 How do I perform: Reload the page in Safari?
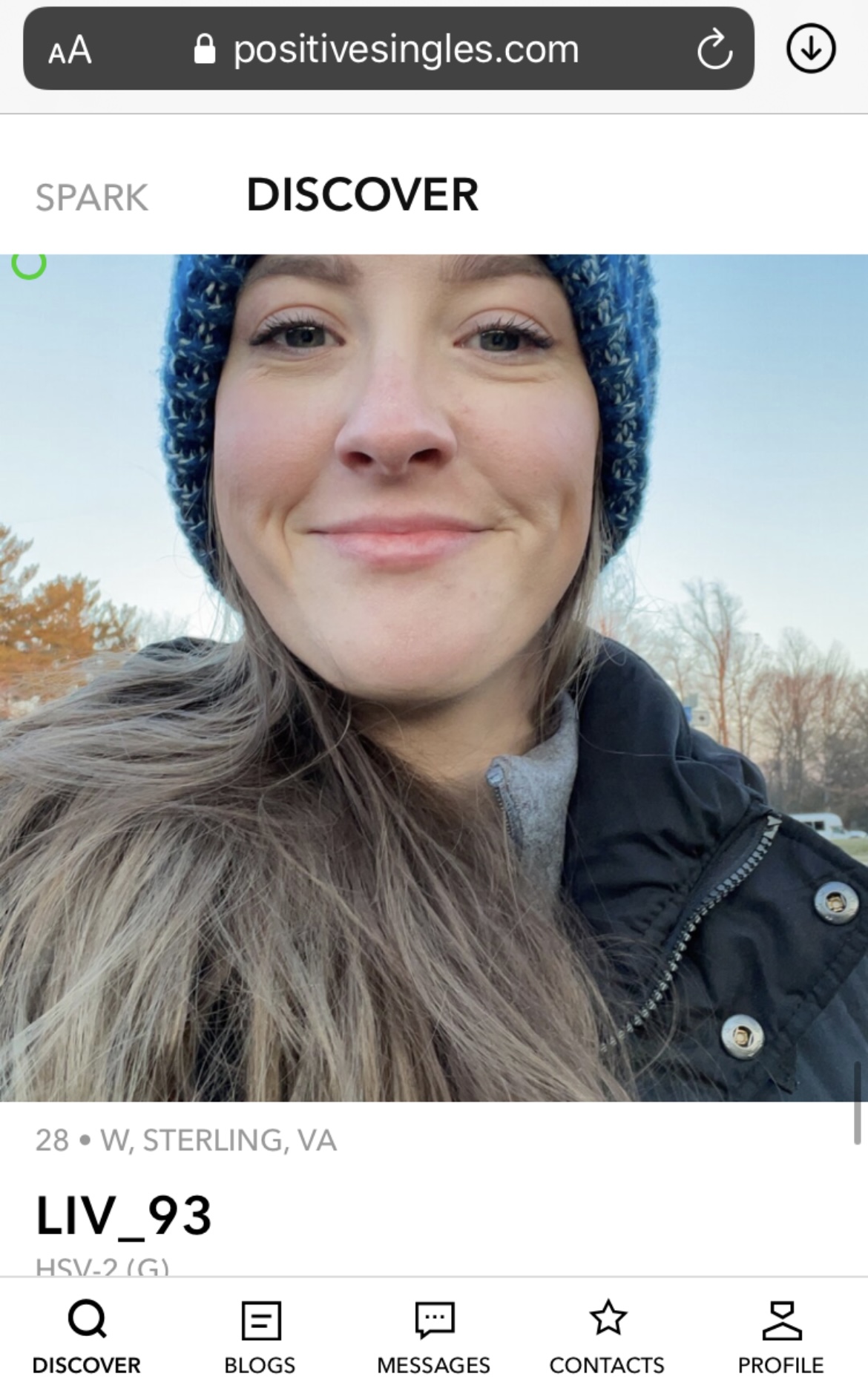coord(714,50)
